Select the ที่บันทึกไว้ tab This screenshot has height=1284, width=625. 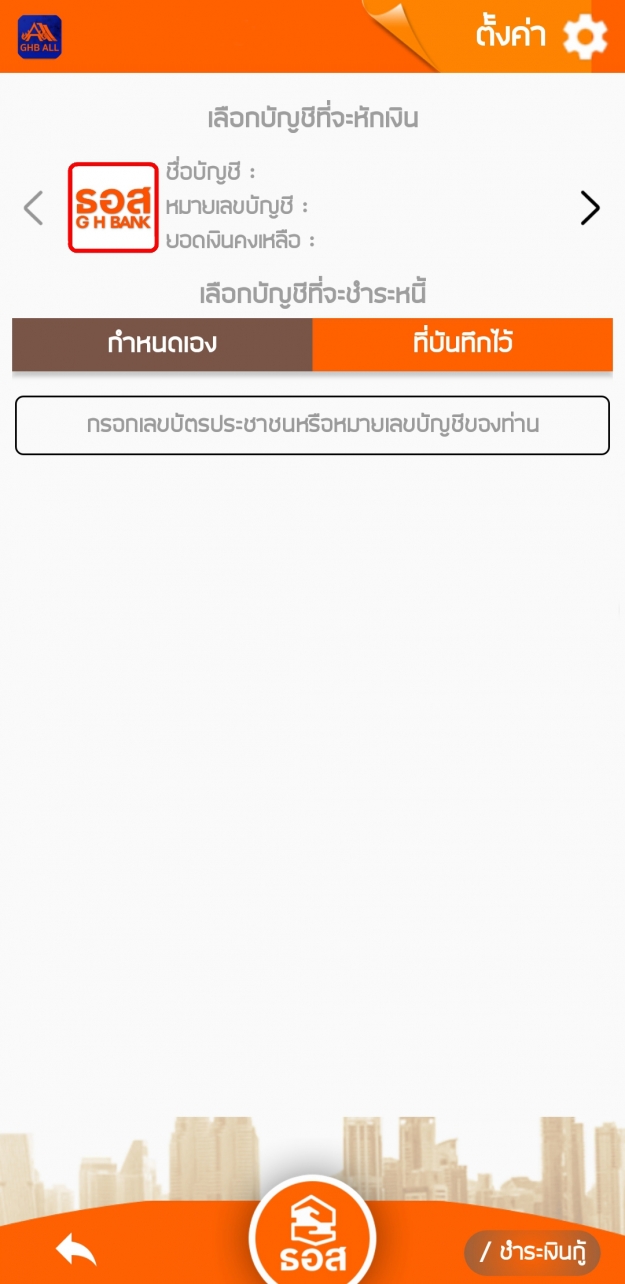(463, 345)
